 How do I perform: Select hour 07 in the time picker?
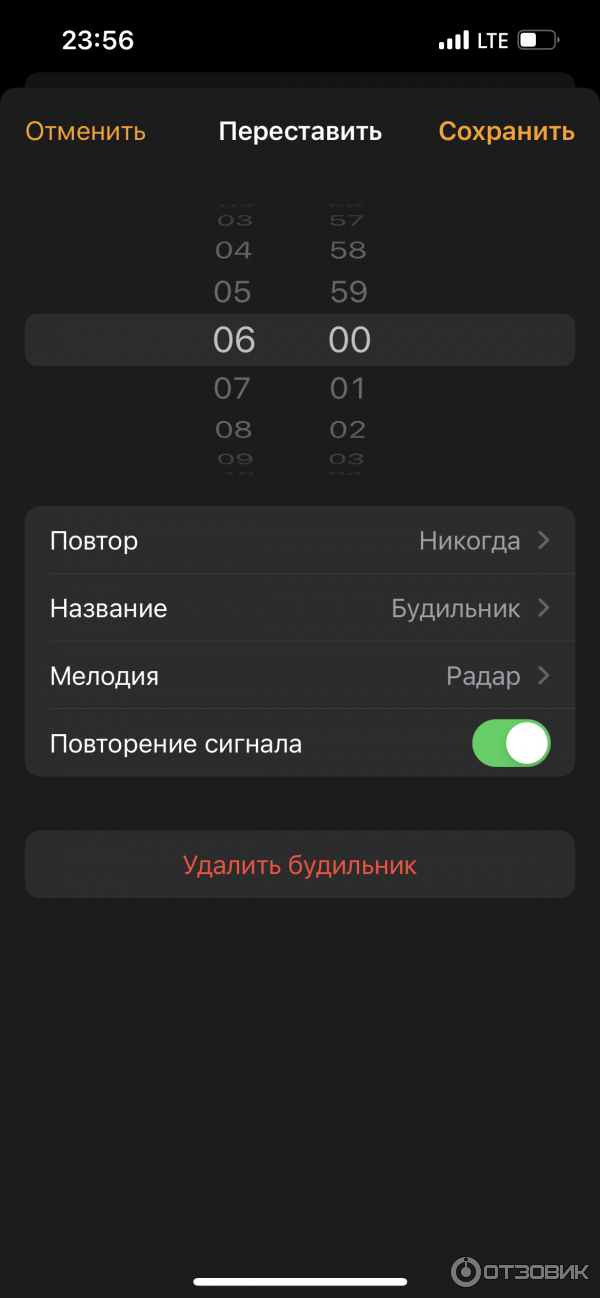pyautogui.click(x=233, y=388)
